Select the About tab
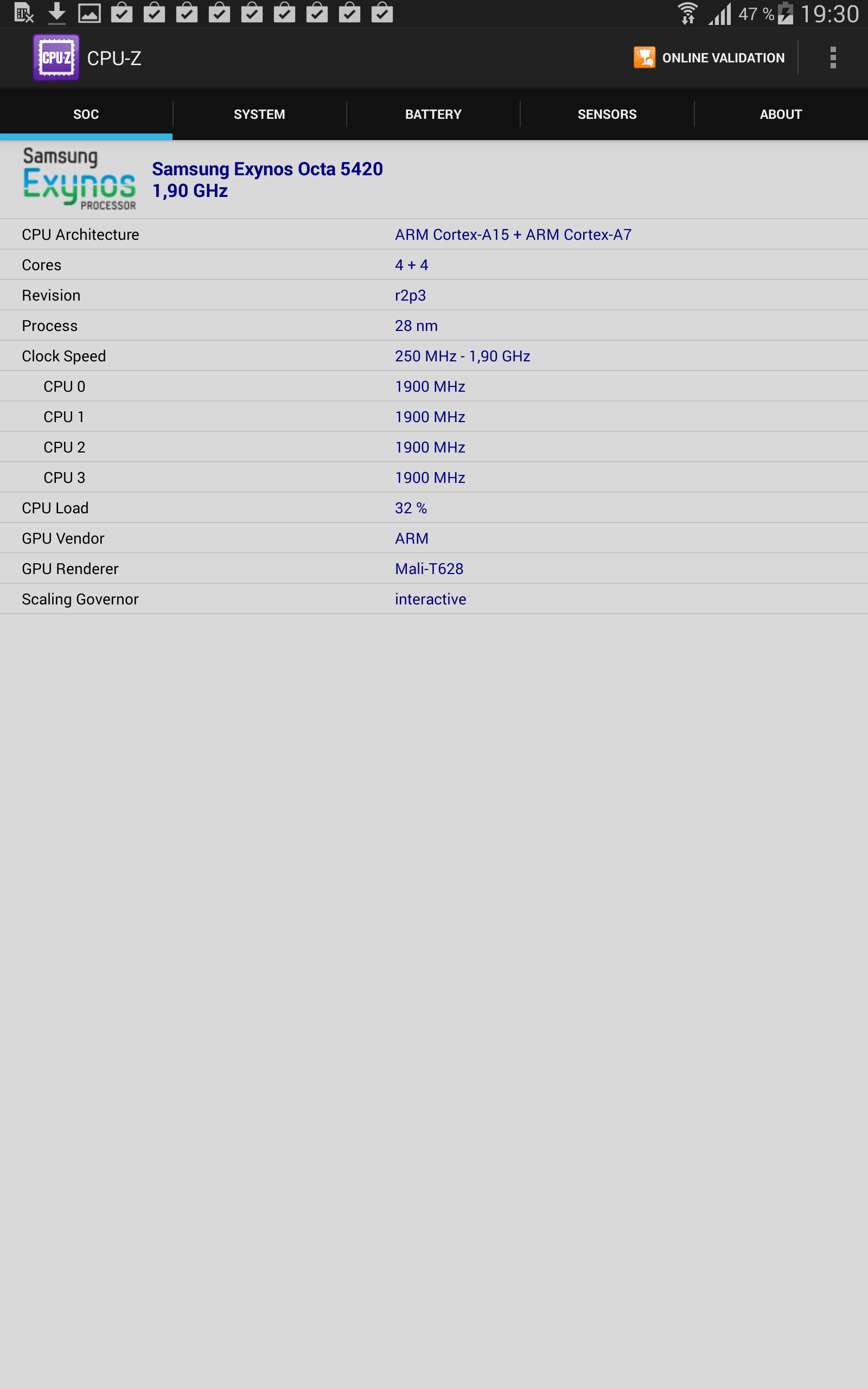This screenshot has height=1389, width=868. [x=781, y=114]
